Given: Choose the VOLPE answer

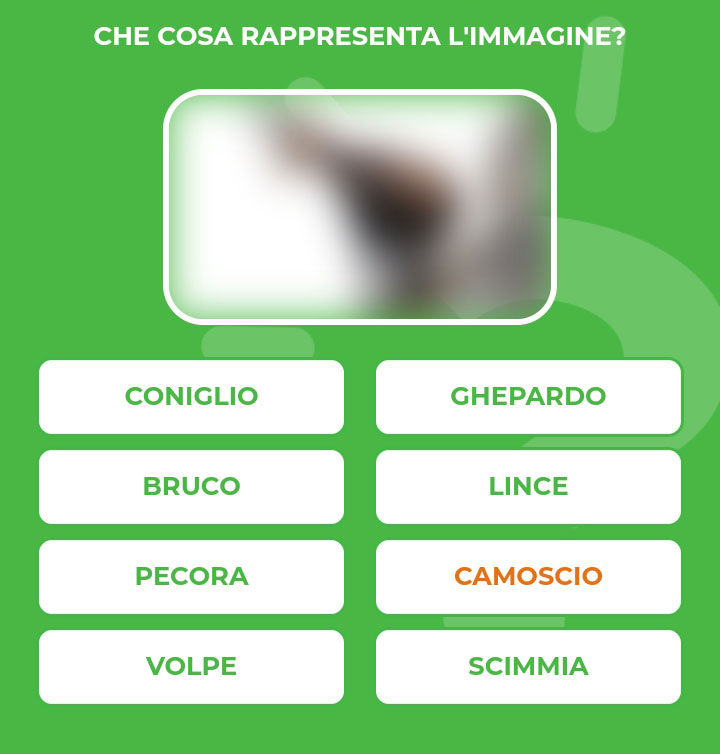Looking at the screenshot, I should point(191,667).
